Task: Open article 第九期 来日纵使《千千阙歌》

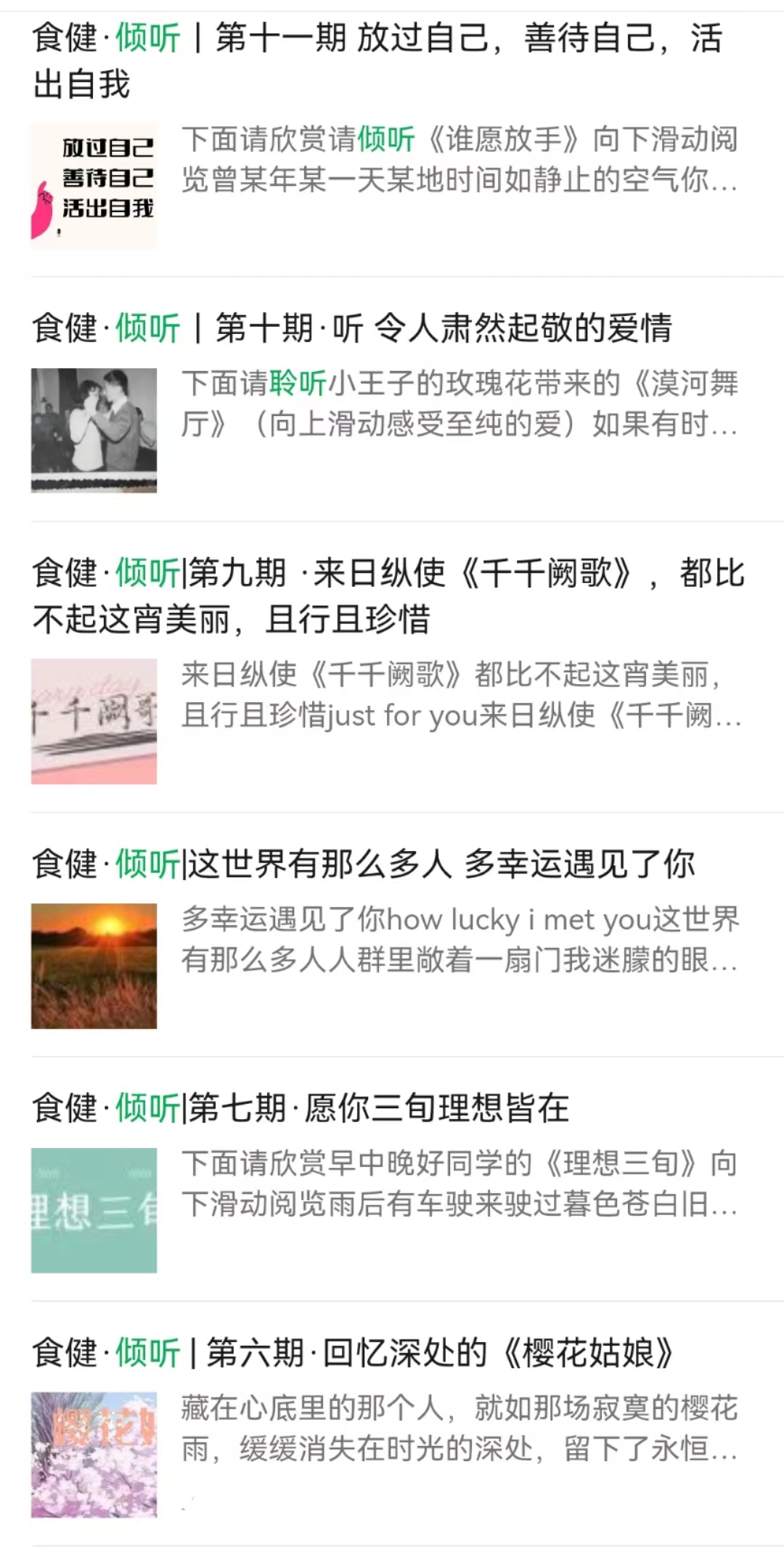Action: (x=388, y=595)
